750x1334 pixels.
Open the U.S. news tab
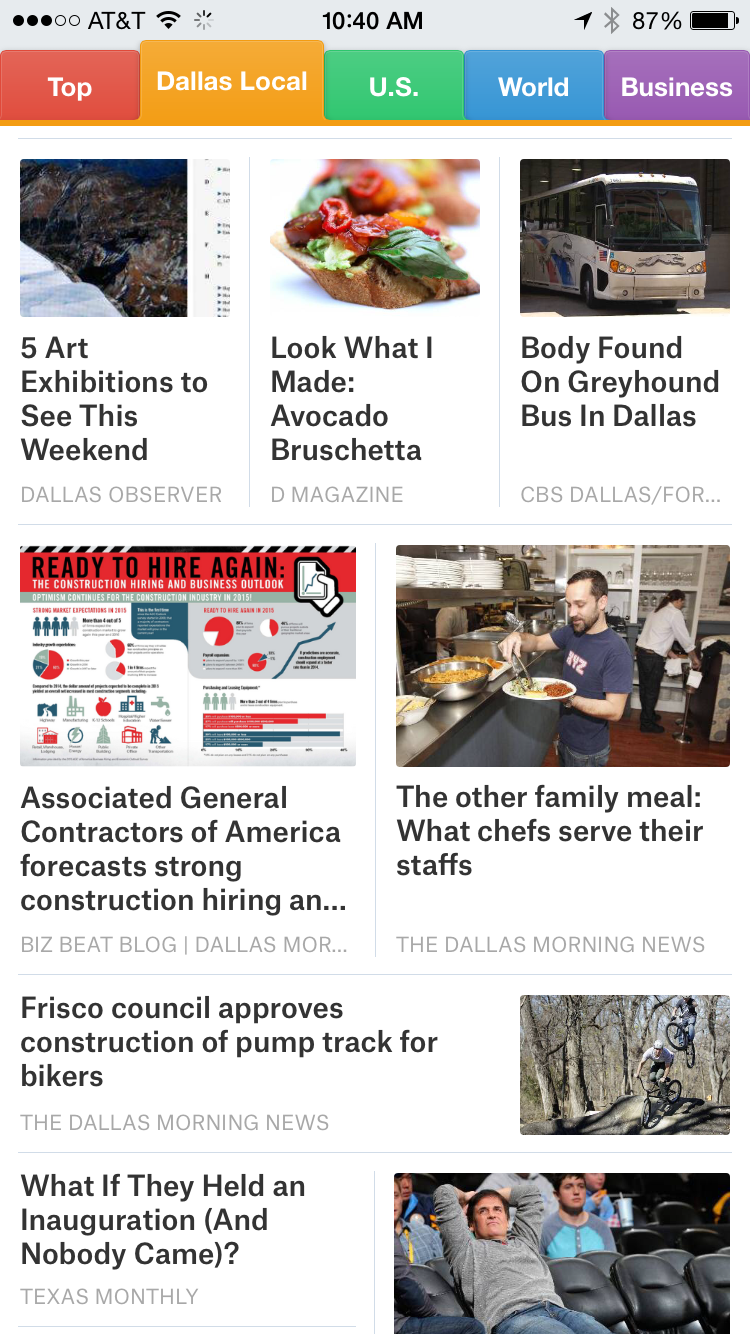point(393,87)
